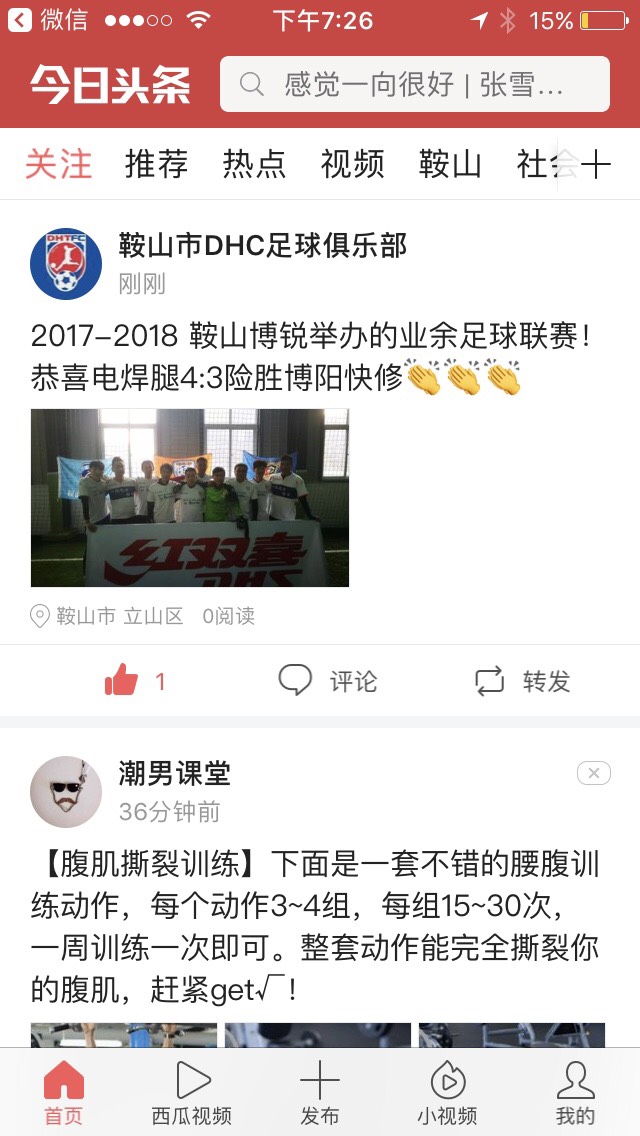Switch to the 推荐 tab
640x1136 pixels.
[156, 164]
